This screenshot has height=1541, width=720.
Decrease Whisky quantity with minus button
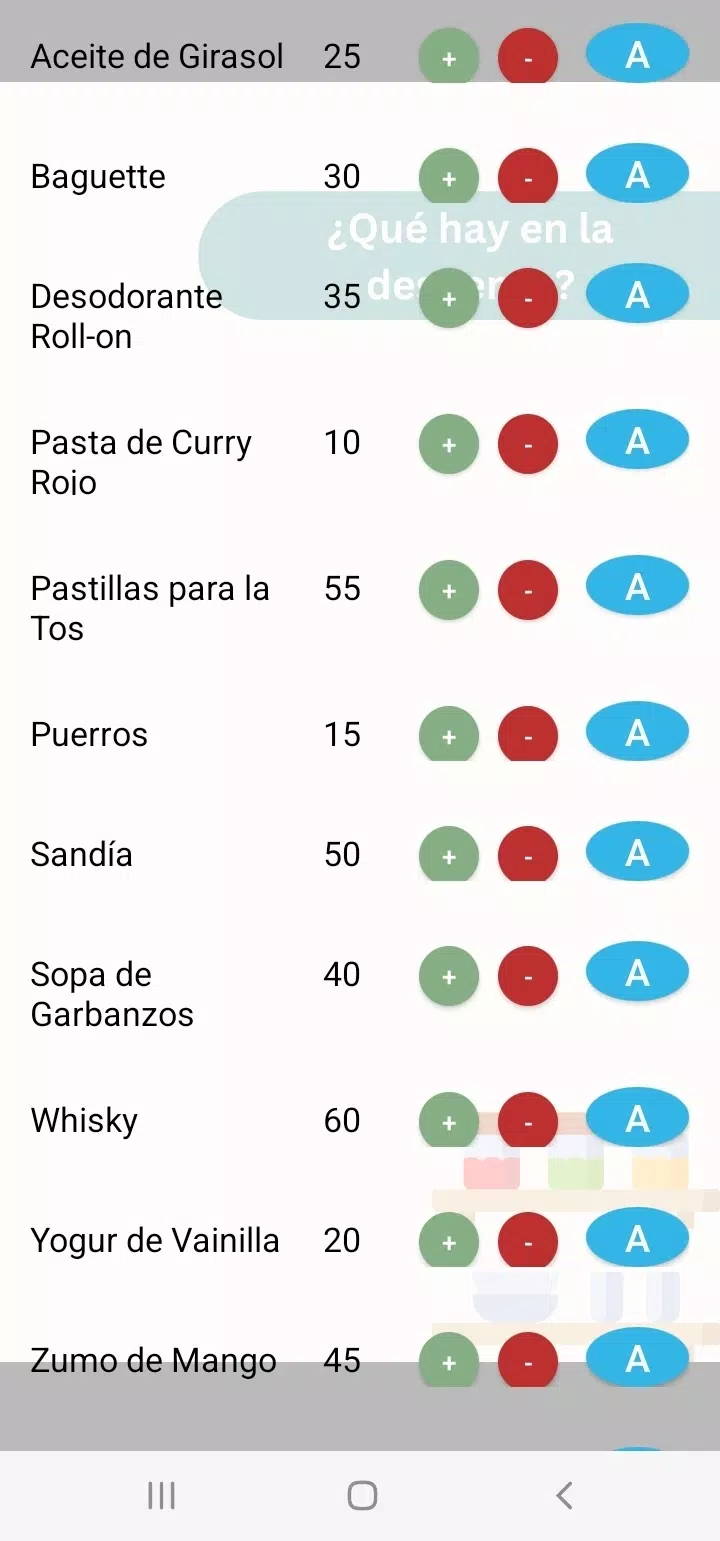pyautogui.click(x=527, y=1121)
